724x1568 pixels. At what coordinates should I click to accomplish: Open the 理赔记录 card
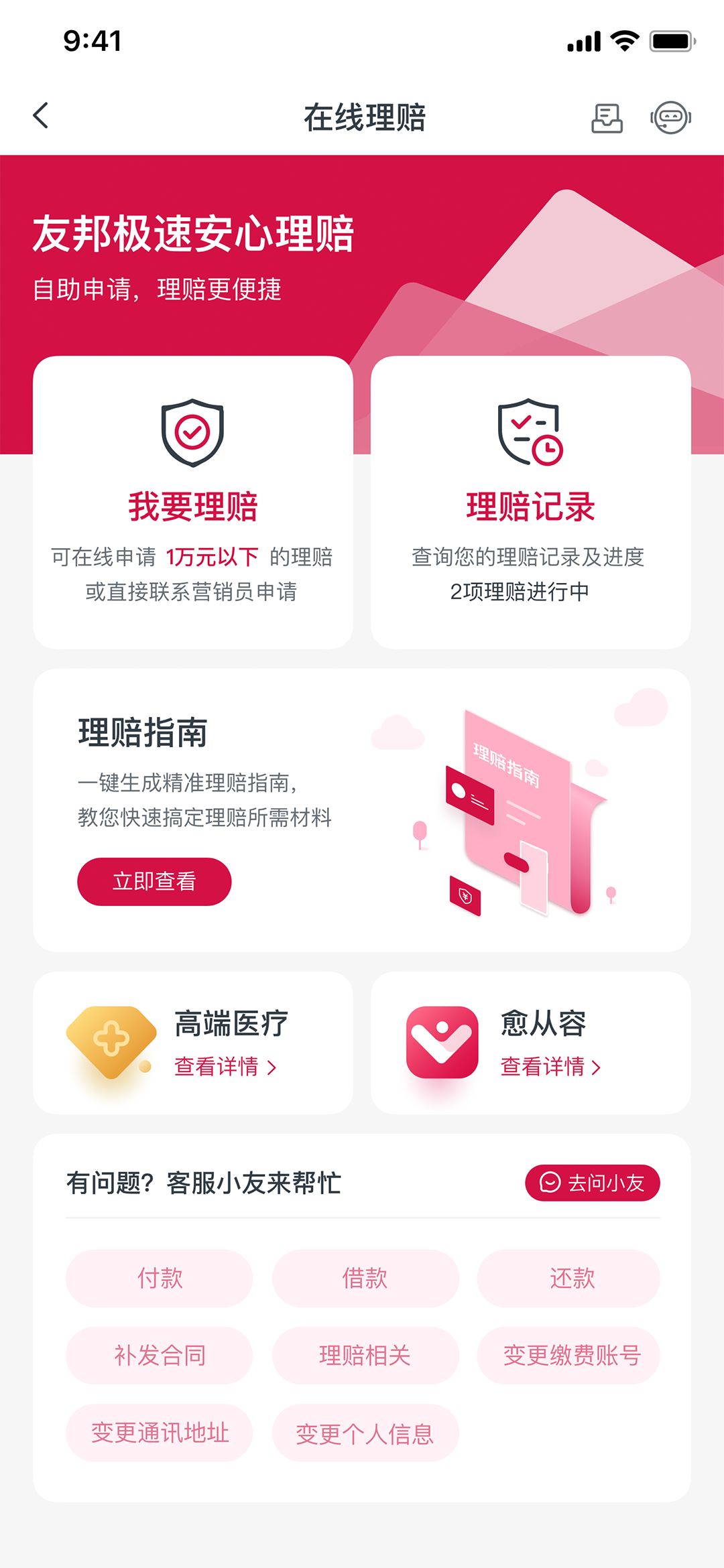(x=530, y=503)
